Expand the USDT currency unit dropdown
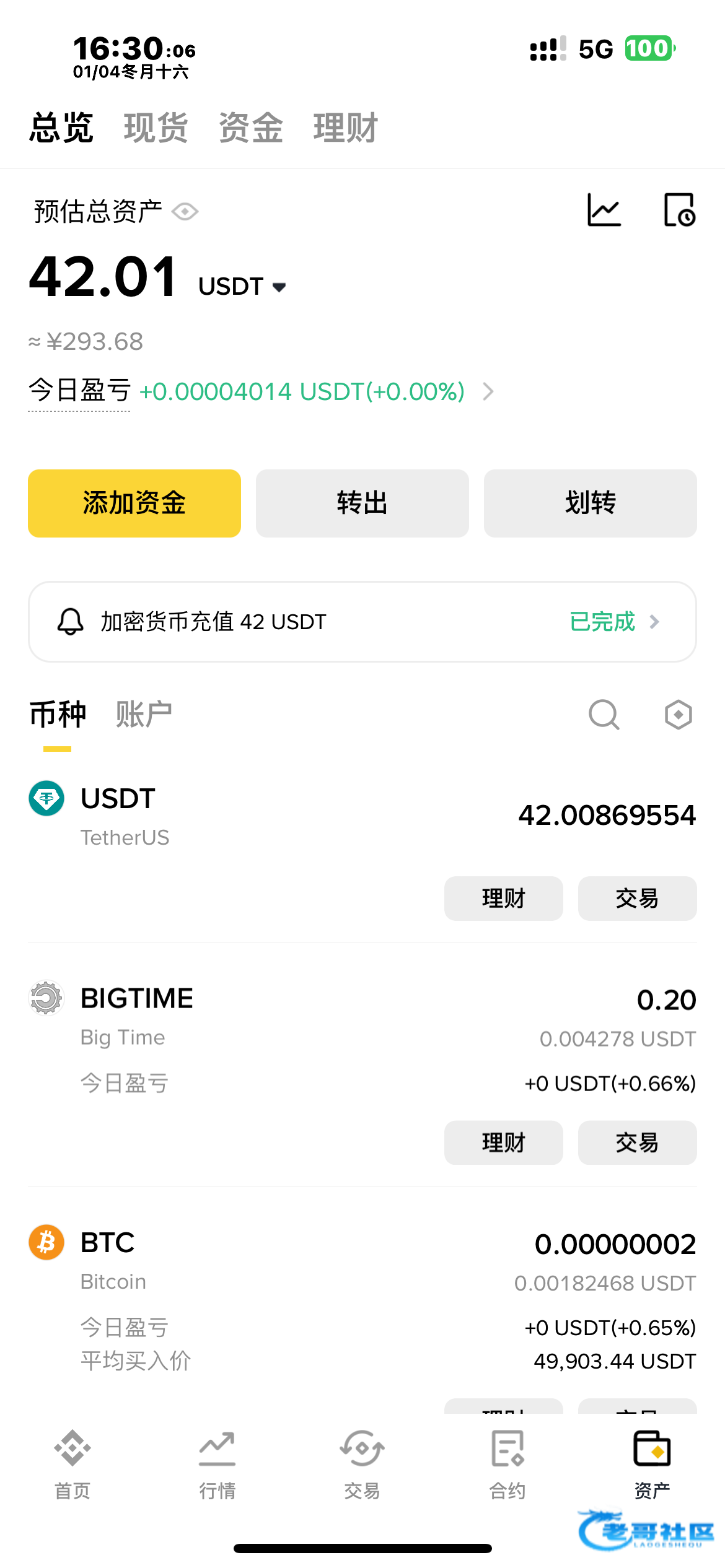The height and width of the screenshot is (1568, 725). point(242,287)
